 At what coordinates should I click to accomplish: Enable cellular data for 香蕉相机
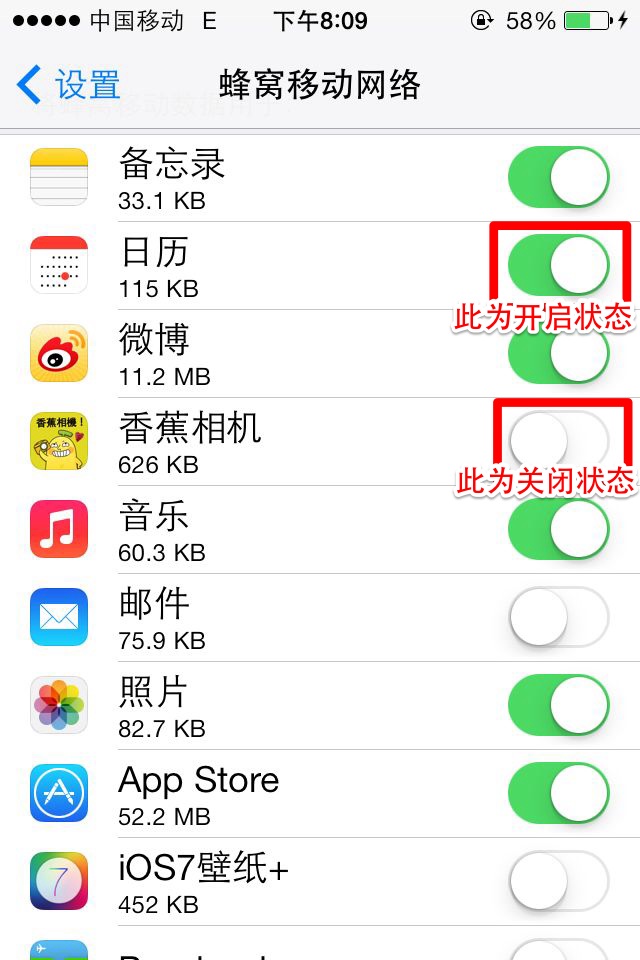558,442
